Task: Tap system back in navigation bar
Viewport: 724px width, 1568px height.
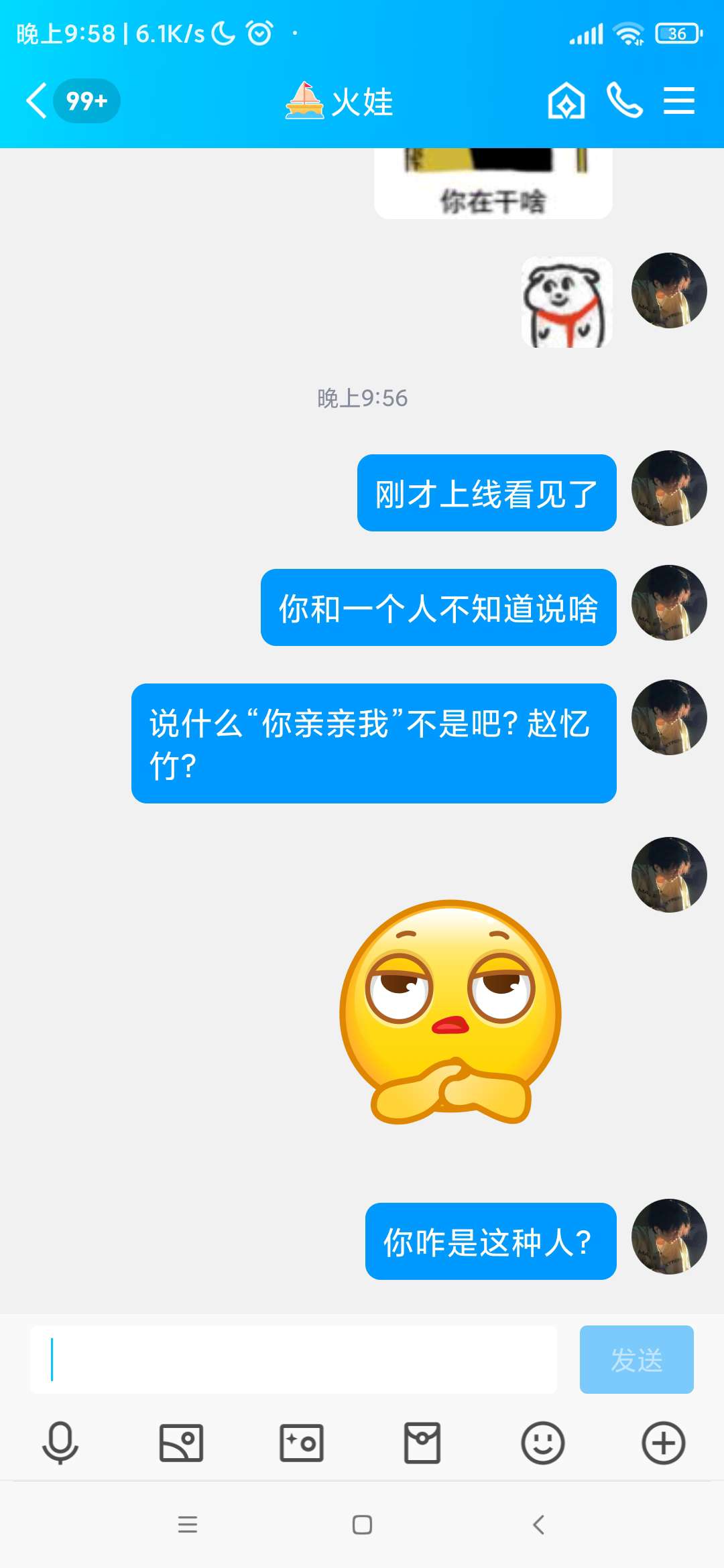Action: point(538,1524)
